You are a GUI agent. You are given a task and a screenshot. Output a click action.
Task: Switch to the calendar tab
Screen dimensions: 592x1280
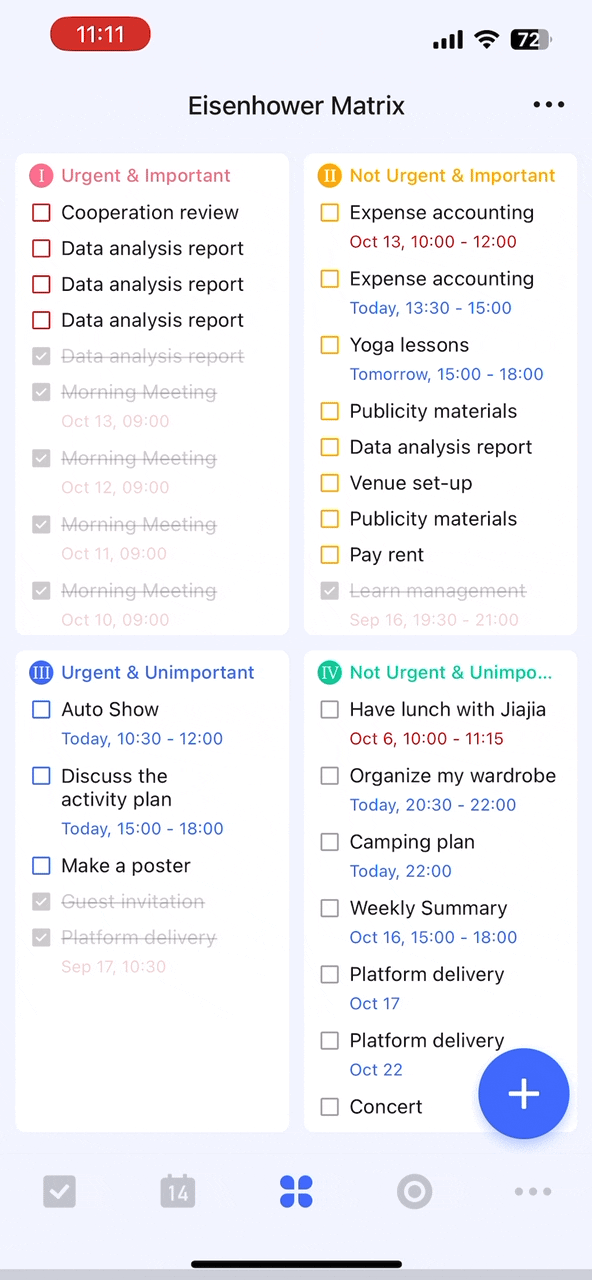point(178,1191)
